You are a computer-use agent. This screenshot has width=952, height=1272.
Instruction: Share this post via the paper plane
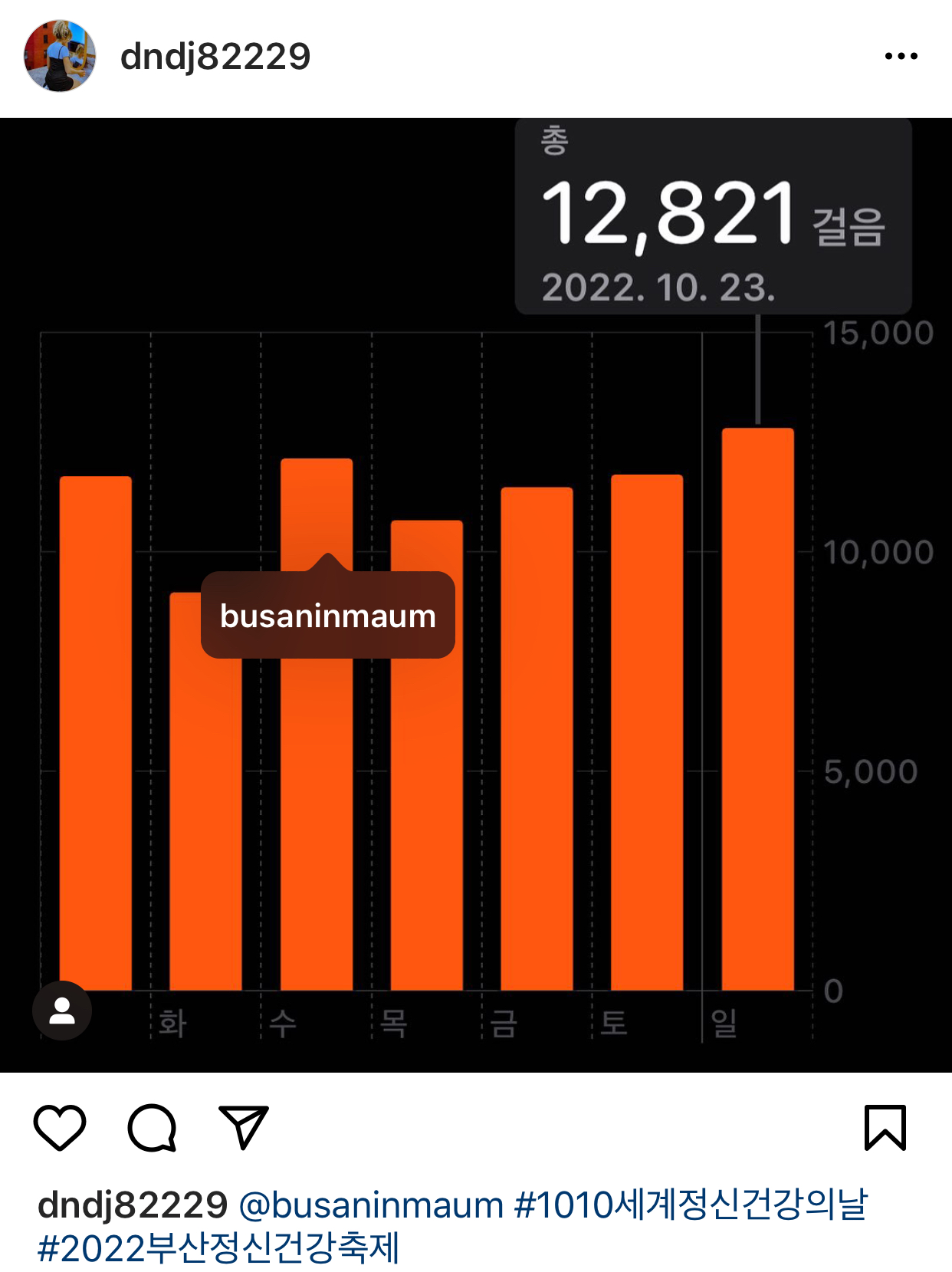point(244,1127)
